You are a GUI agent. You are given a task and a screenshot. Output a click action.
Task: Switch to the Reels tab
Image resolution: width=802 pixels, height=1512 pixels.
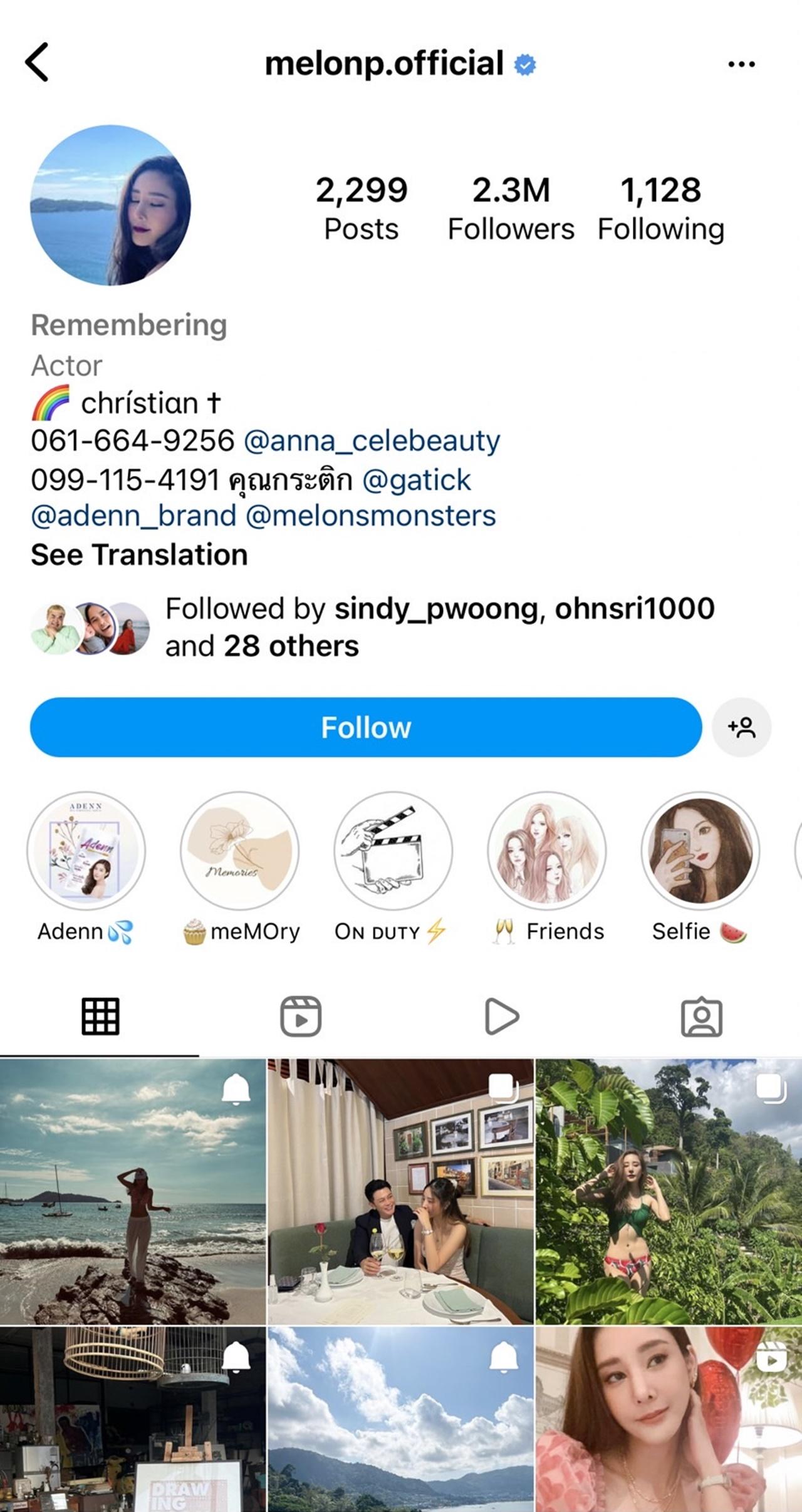pos(301,1016)
